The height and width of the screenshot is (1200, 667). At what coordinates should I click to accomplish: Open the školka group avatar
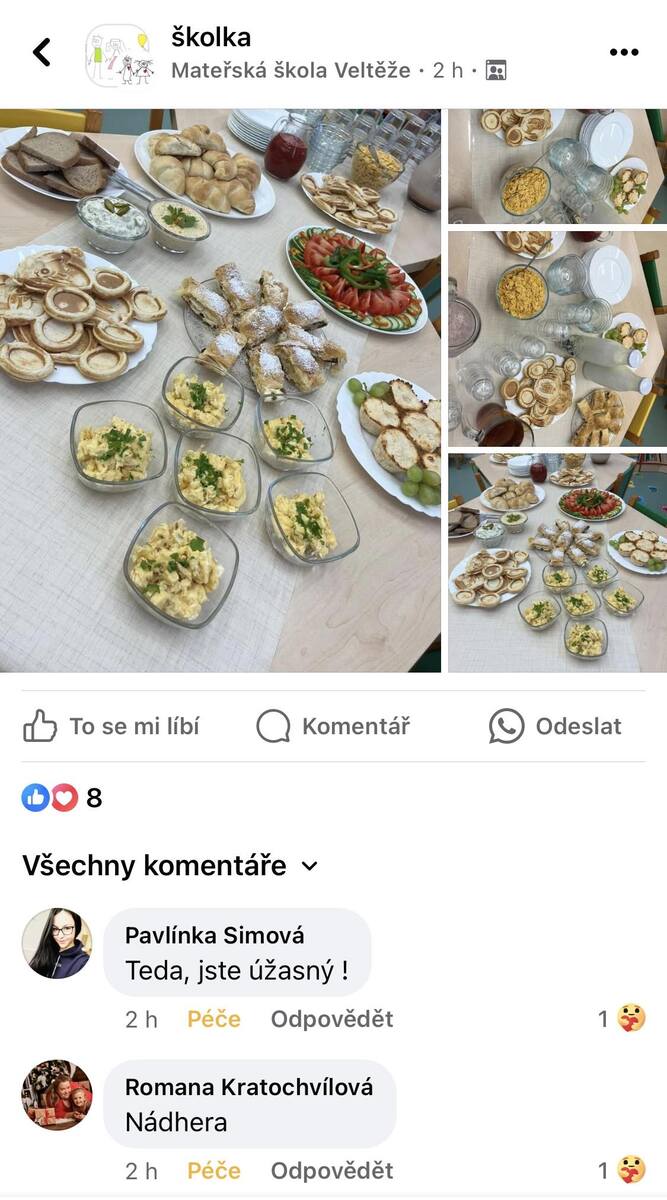pos(118,55)
